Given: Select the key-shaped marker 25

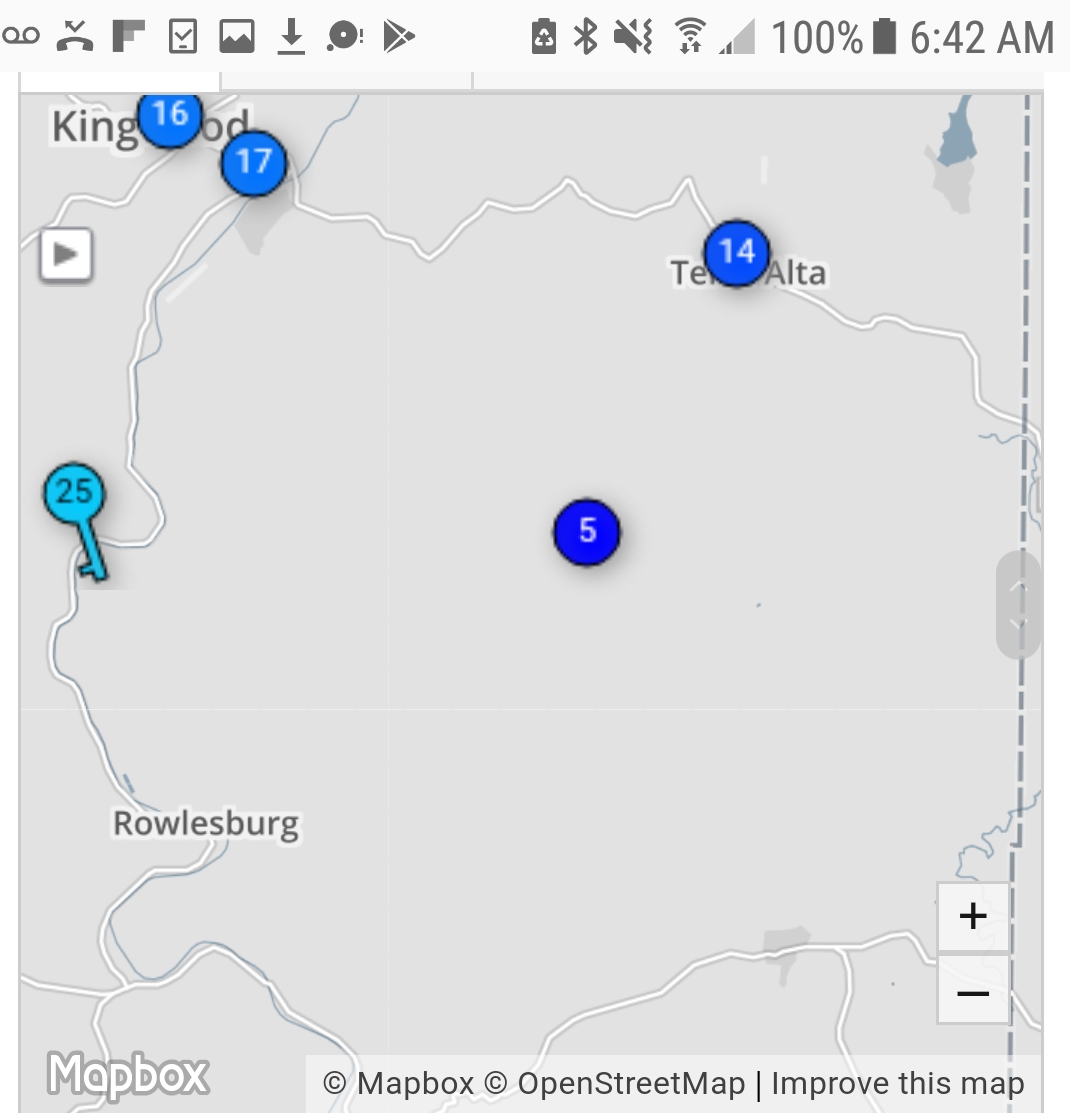Looking at the screenshot, I should pyautogui.click(x=75, y=494).
